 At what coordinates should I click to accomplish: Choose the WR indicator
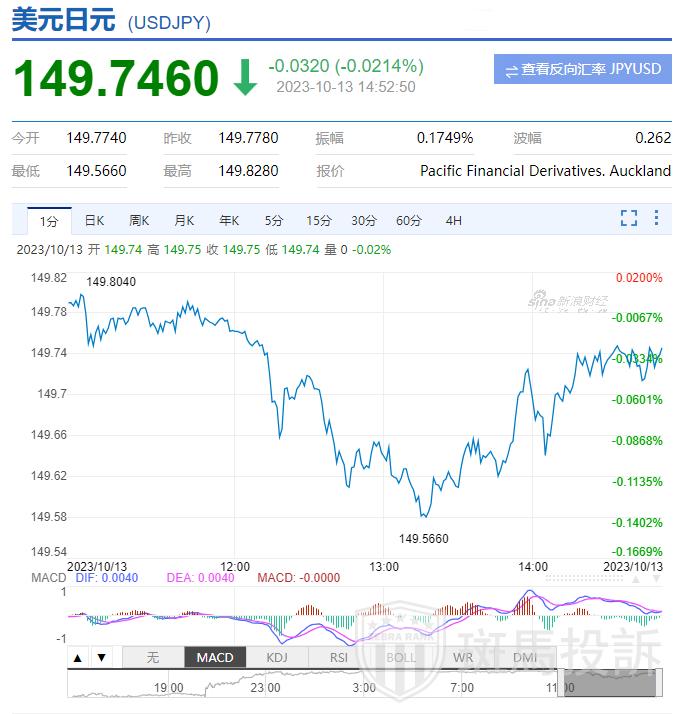[x=463, y=657]
